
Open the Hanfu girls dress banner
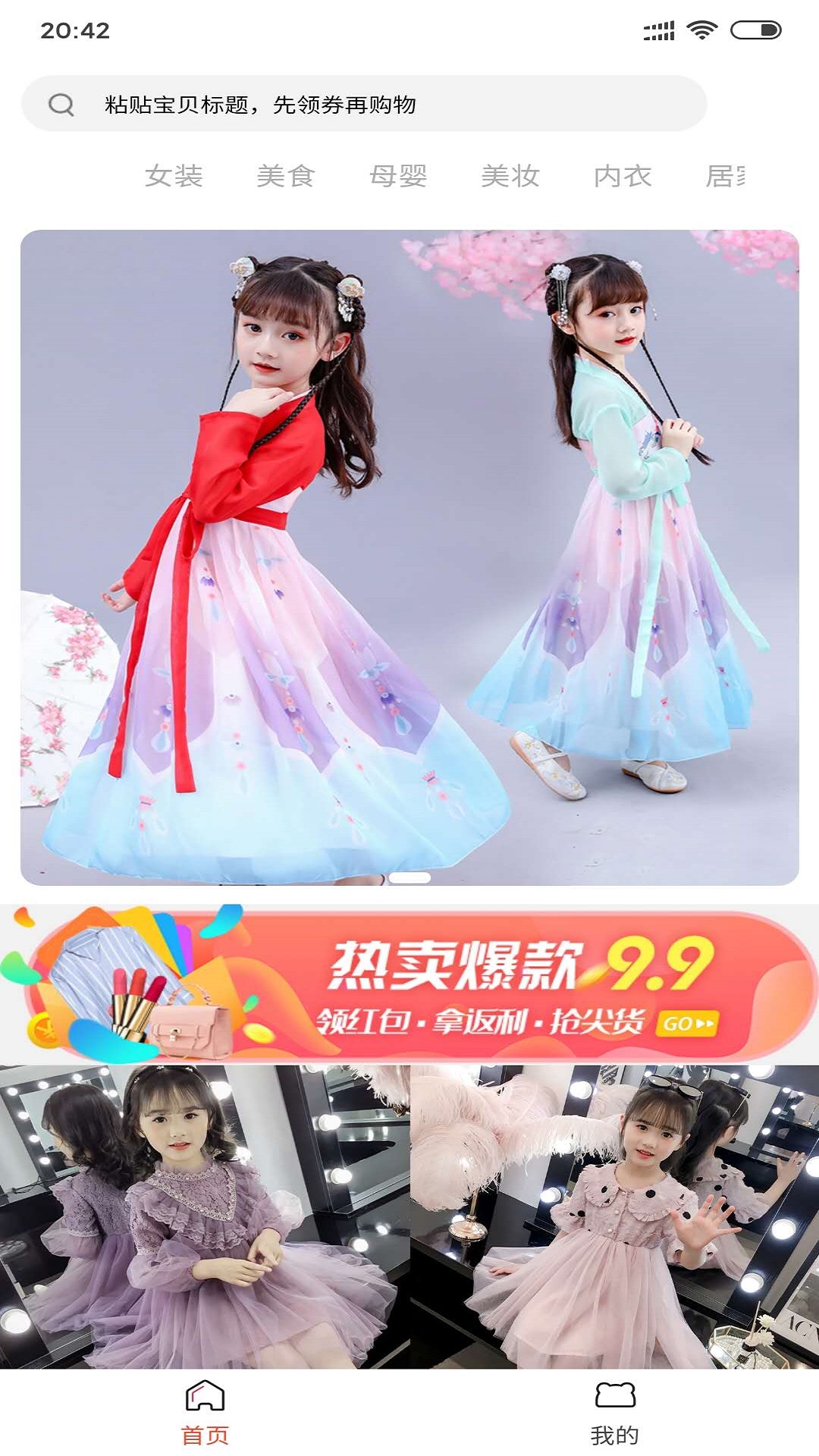tap(409, 557)
